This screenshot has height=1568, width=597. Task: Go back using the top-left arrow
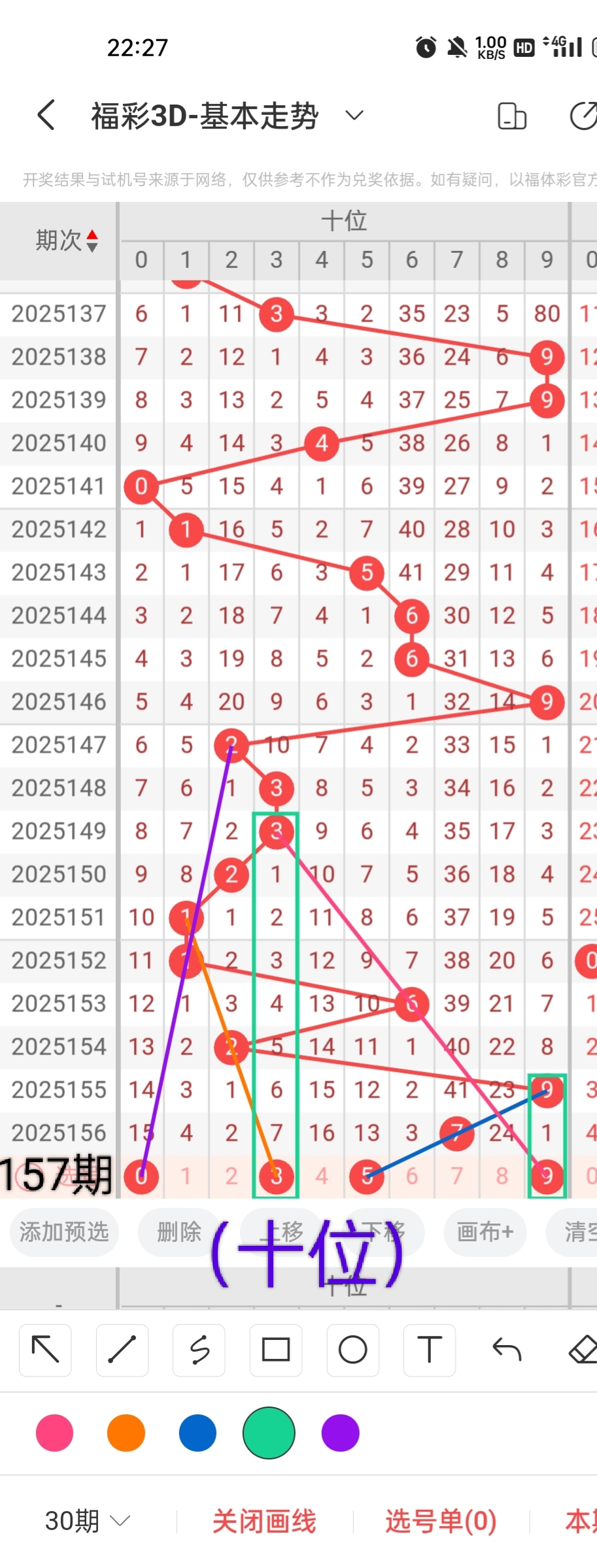46,116
